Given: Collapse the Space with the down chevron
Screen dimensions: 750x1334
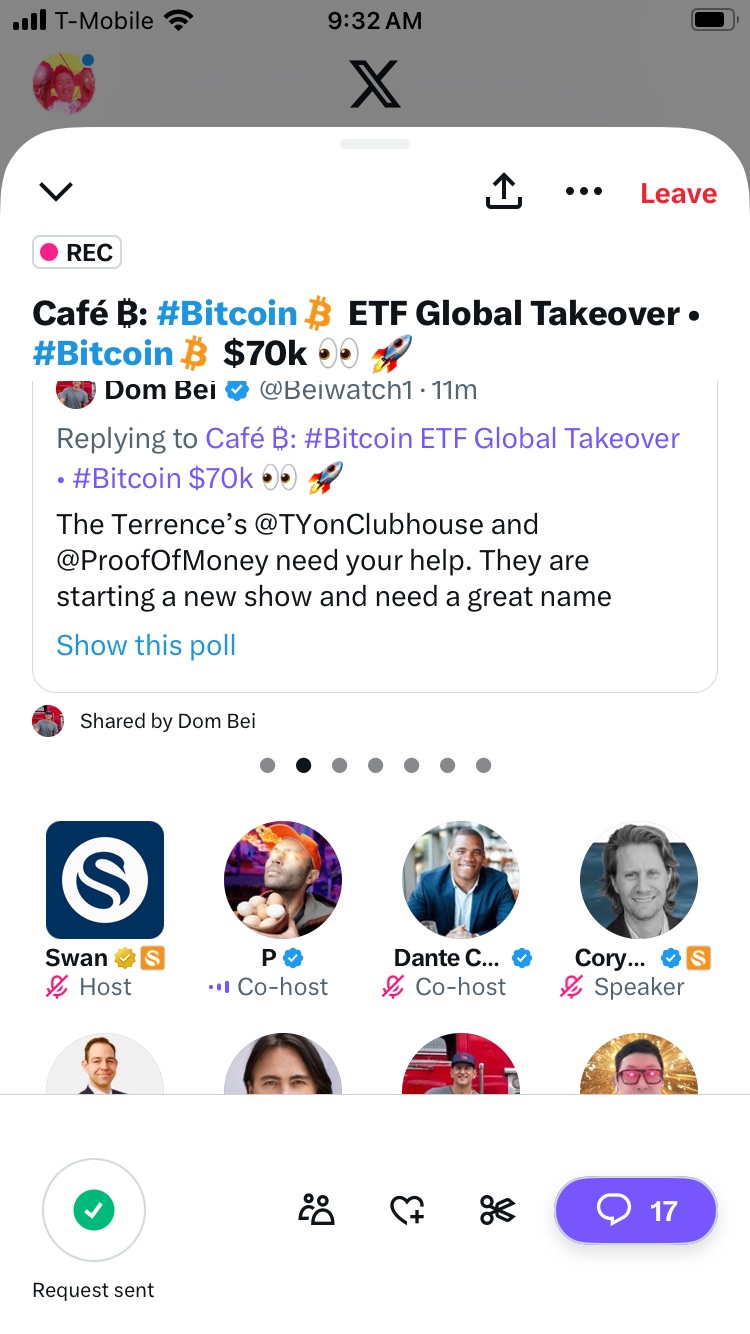Looking at the screenshot, I should (55, 191).
